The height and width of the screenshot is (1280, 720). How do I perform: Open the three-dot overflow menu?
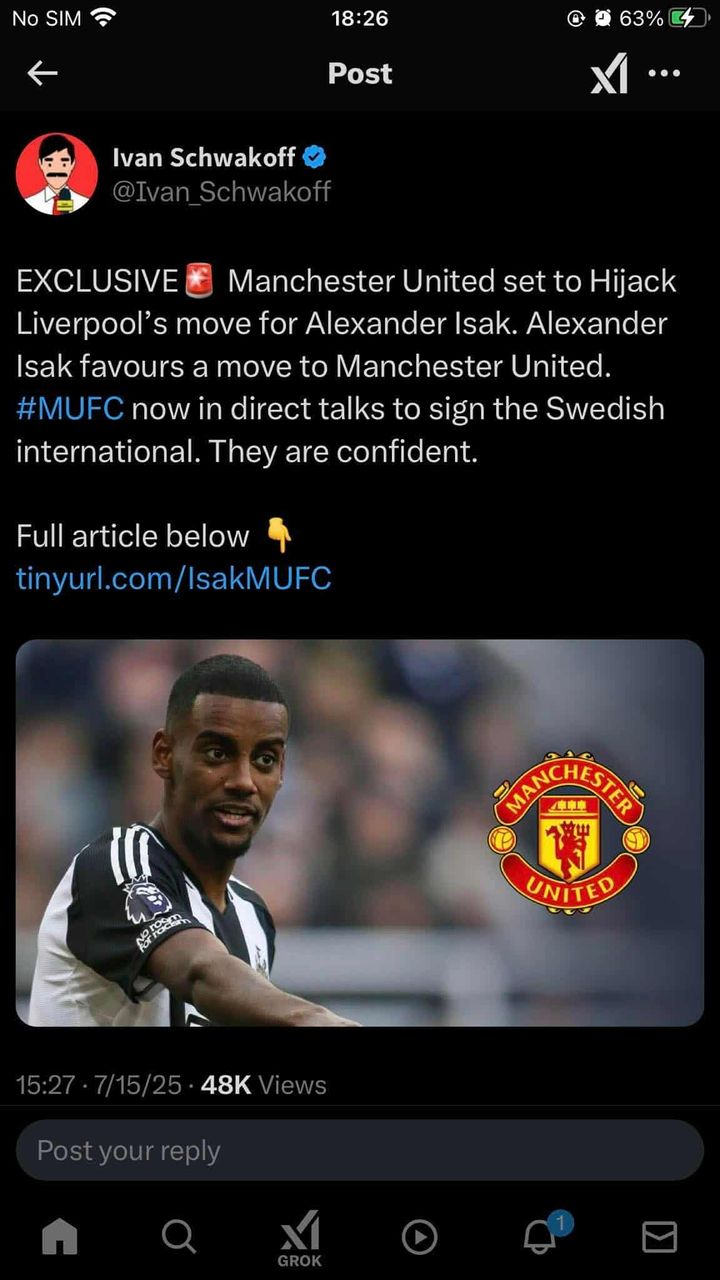click(x=665, y=73)
